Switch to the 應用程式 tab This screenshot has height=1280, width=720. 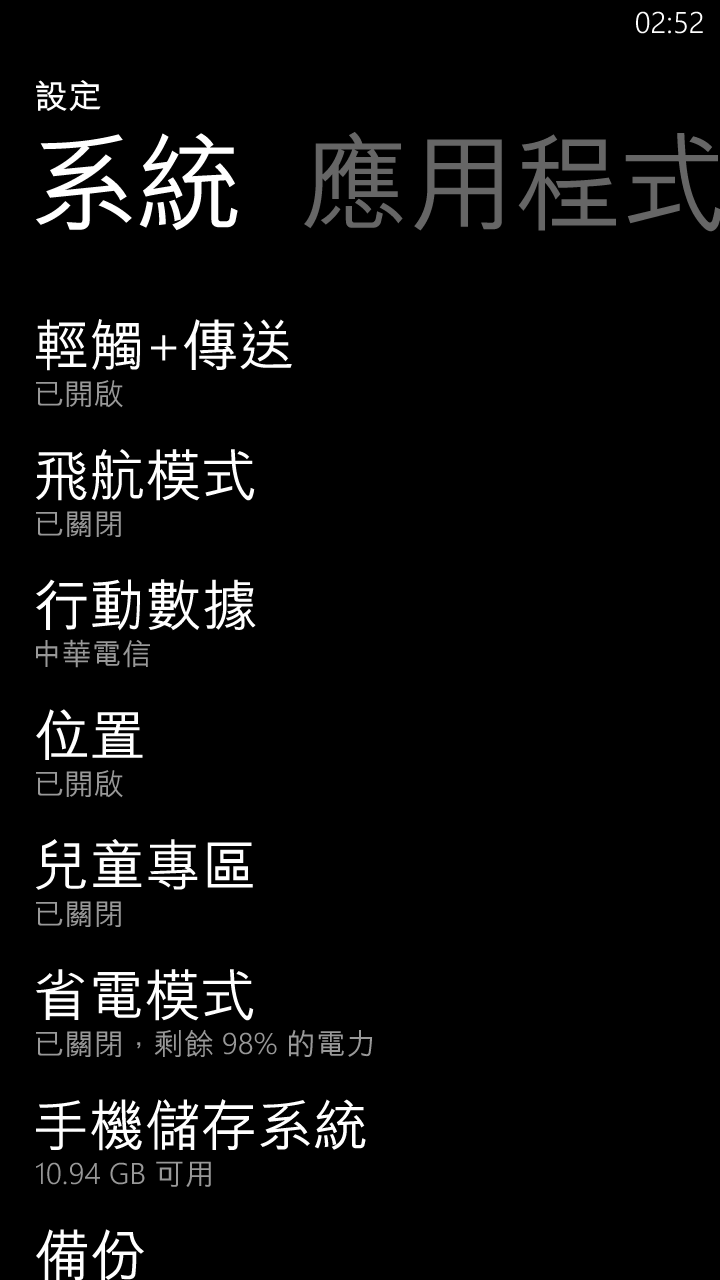(510, 185)
